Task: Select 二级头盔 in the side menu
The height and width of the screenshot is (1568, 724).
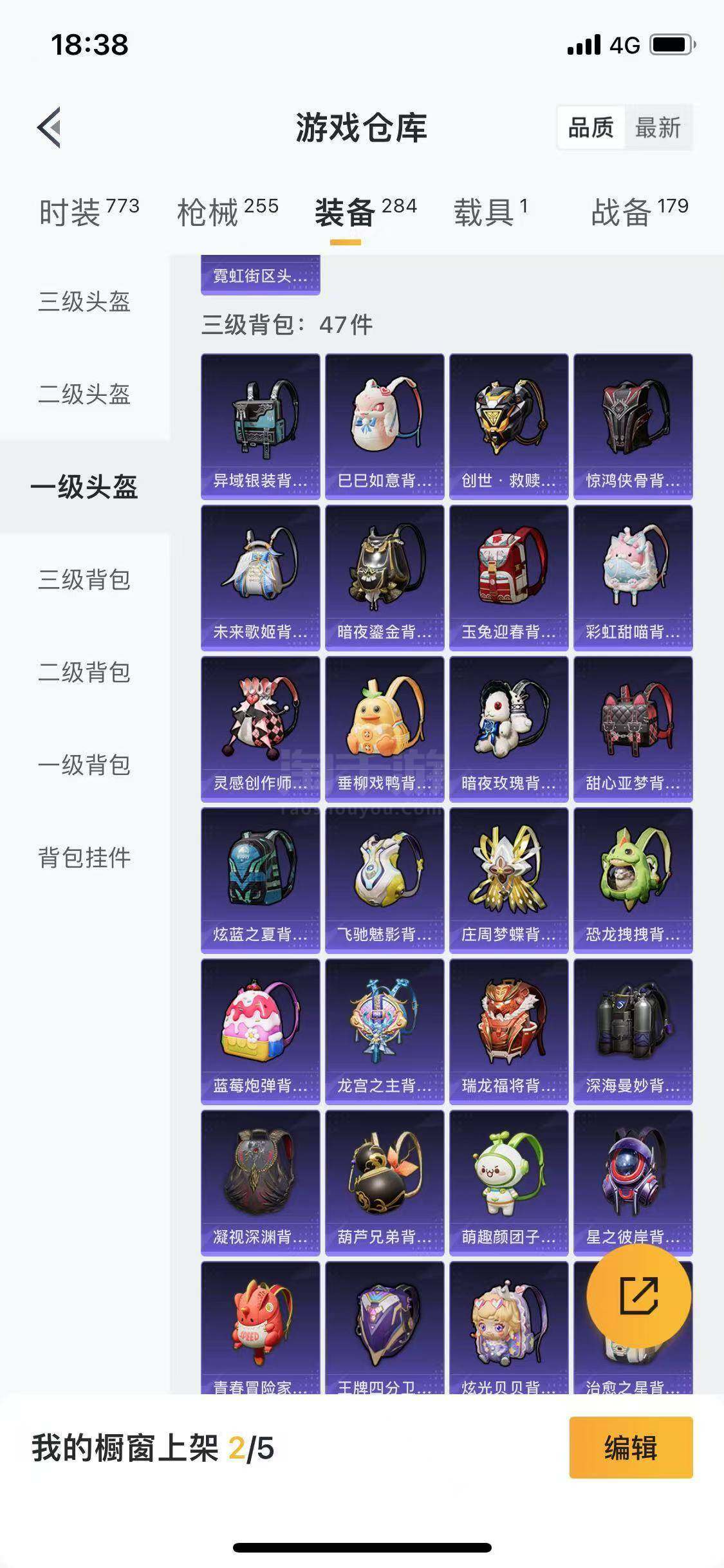Action: (x=84, y=394)
